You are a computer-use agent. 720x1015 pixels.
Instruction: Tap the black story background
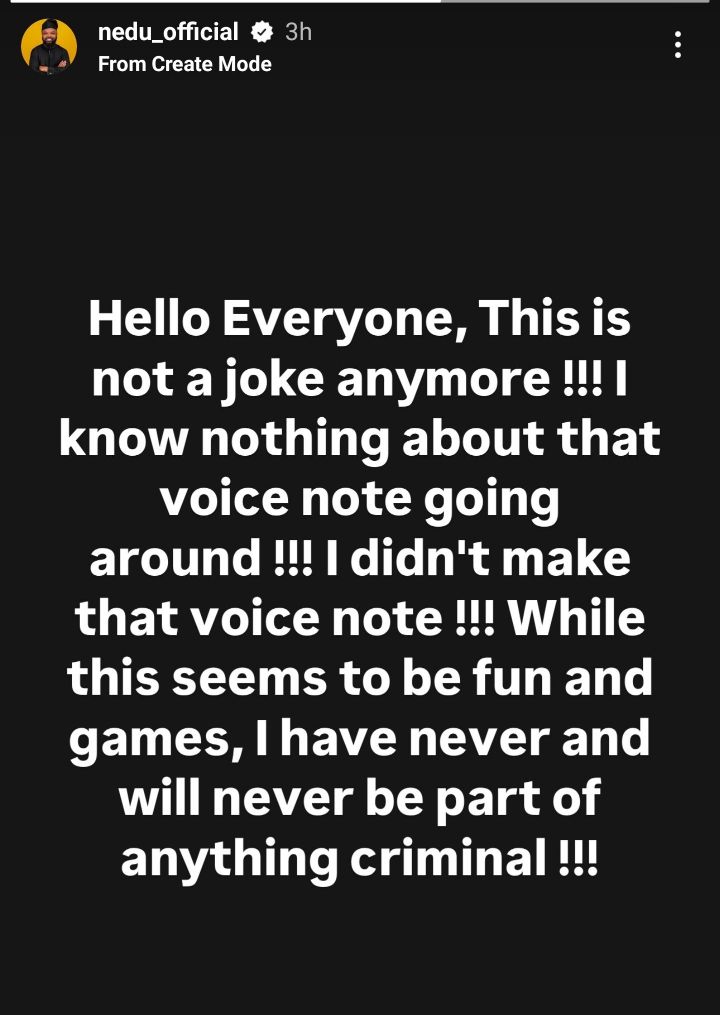(360, 950)
